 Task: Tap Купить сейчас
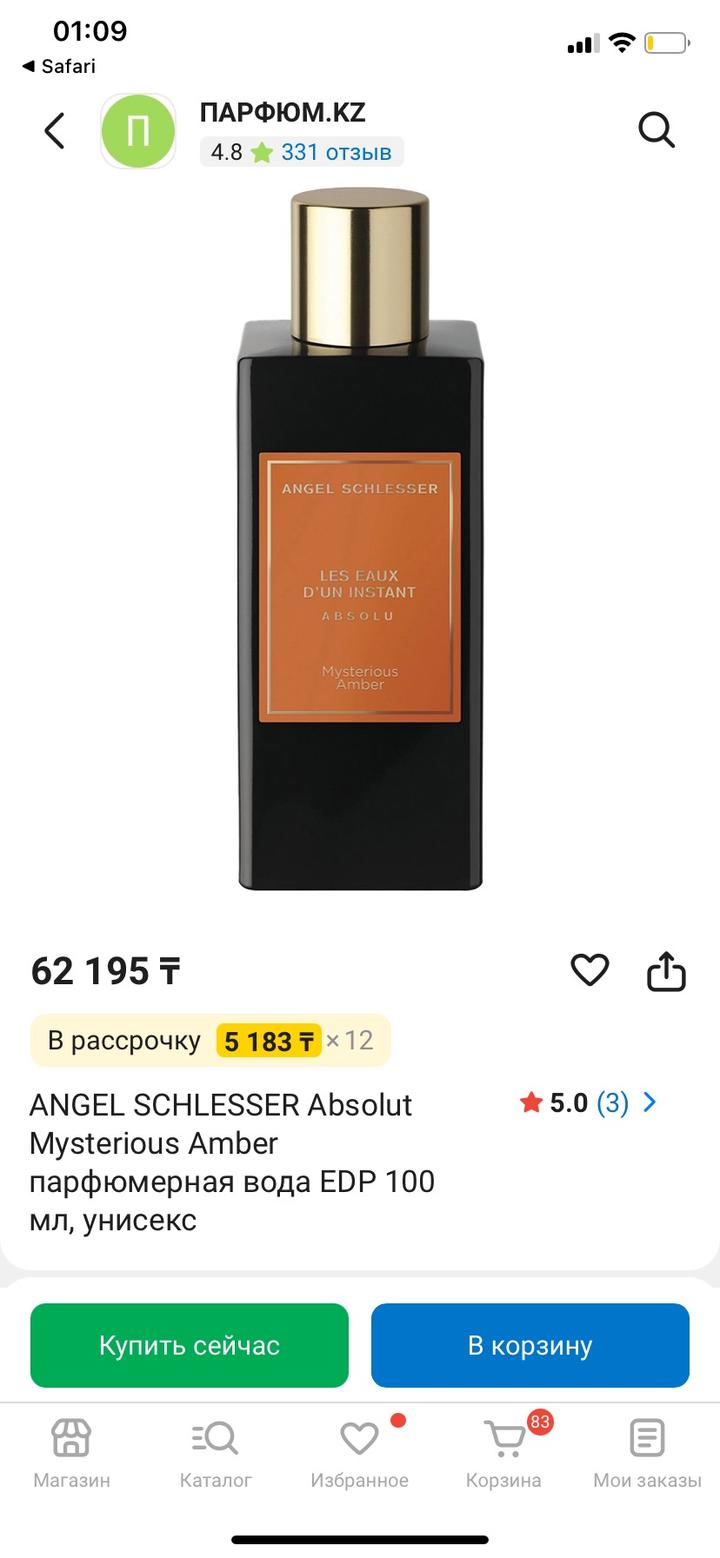(189, 1345)
